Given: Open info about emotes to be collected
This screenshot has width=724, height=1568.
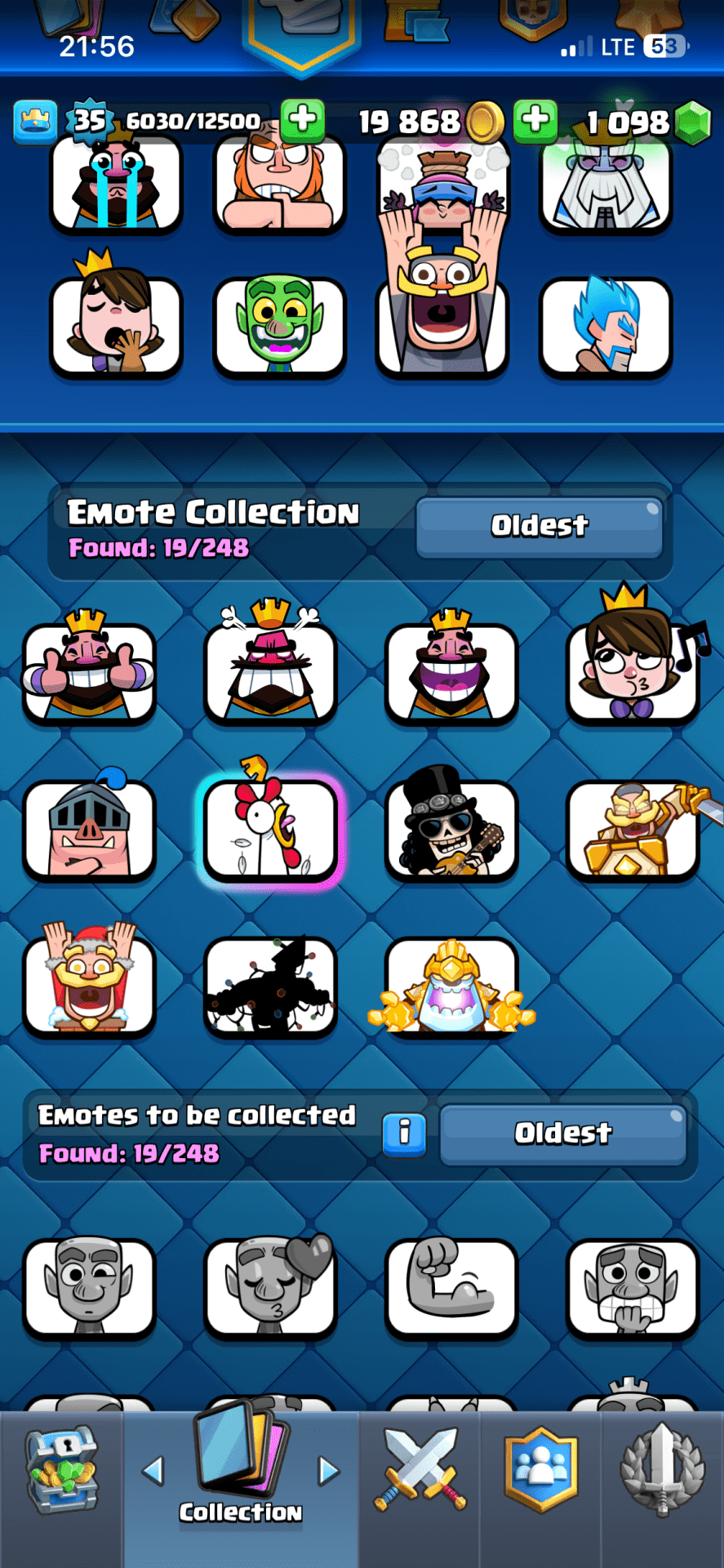Looking at the screenshot, I should pos(404,1134).
